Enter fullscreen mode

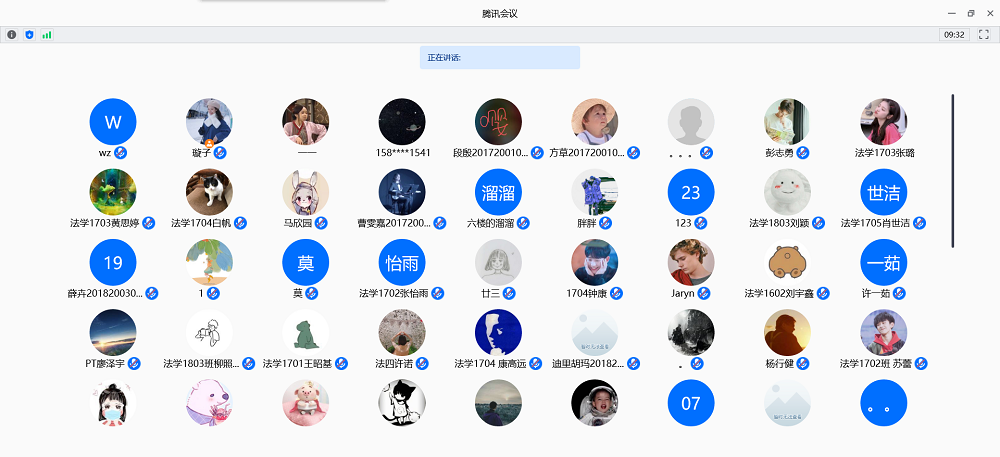(984, 34)
